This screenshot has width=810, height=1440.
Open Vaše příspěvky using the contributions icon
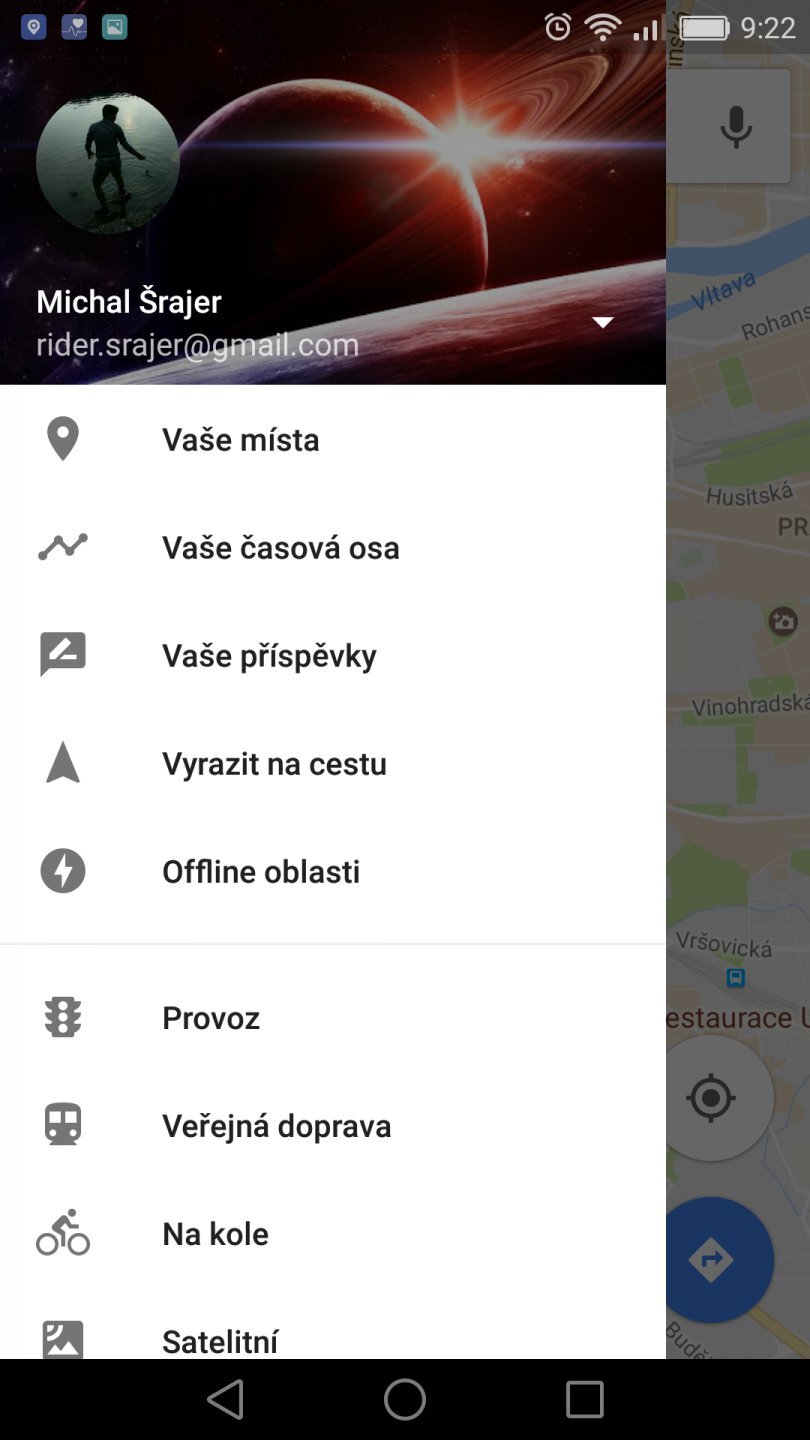[62, 654]
